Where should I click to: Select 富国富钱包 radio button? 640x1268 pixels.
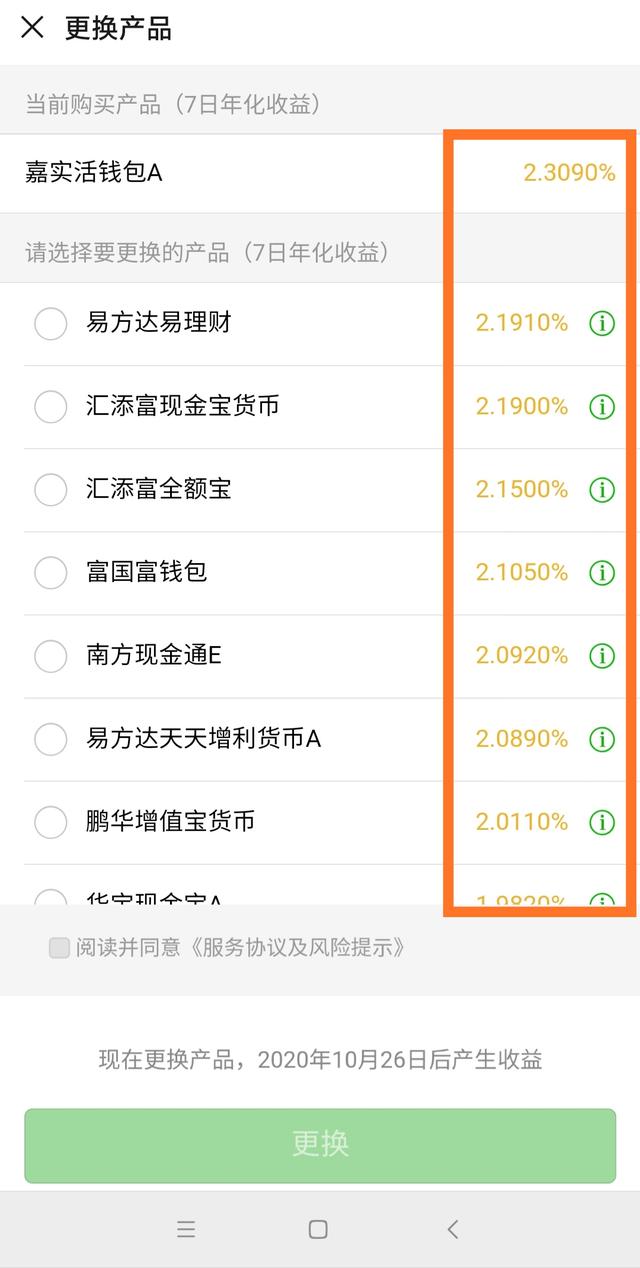point(50,572)
